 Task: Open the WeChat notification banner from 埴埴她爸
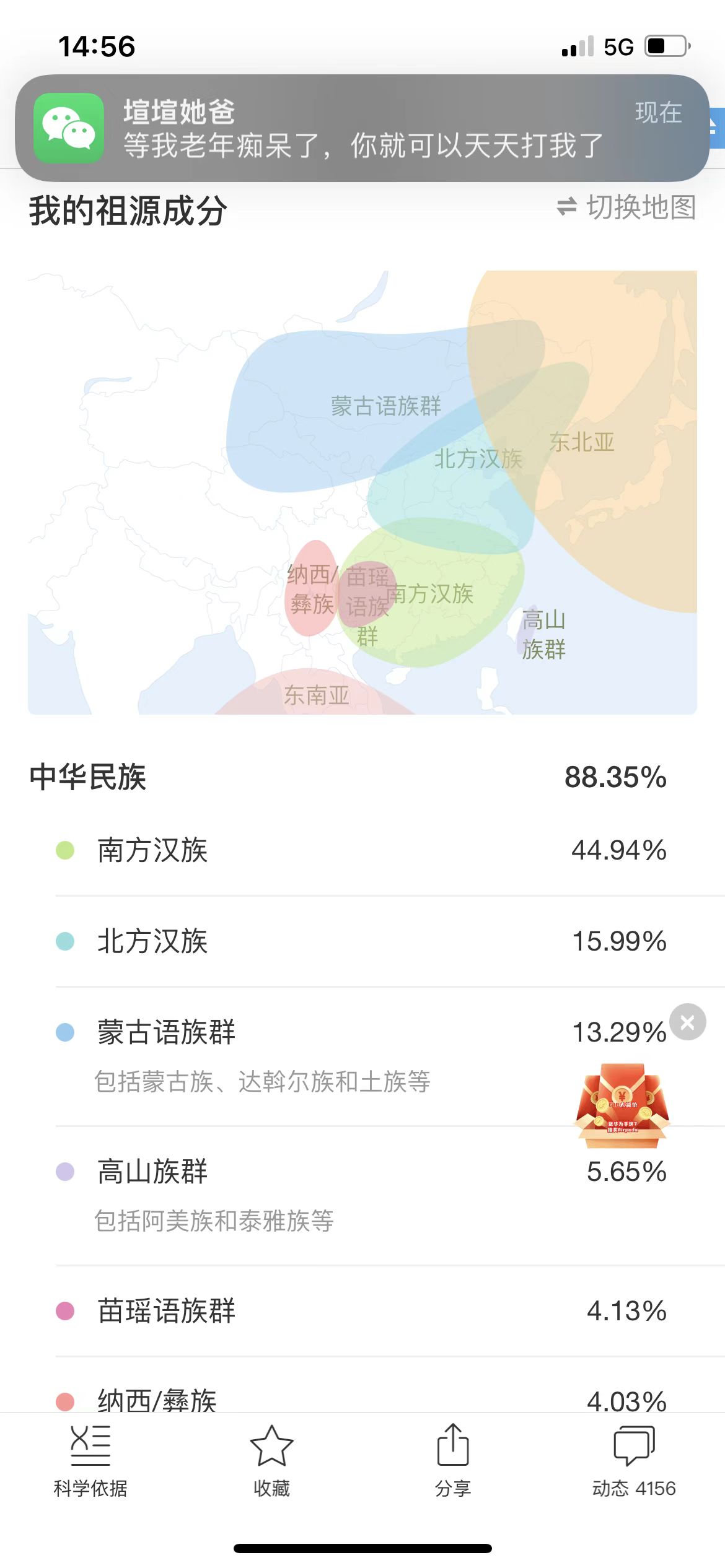coord(362,128)
